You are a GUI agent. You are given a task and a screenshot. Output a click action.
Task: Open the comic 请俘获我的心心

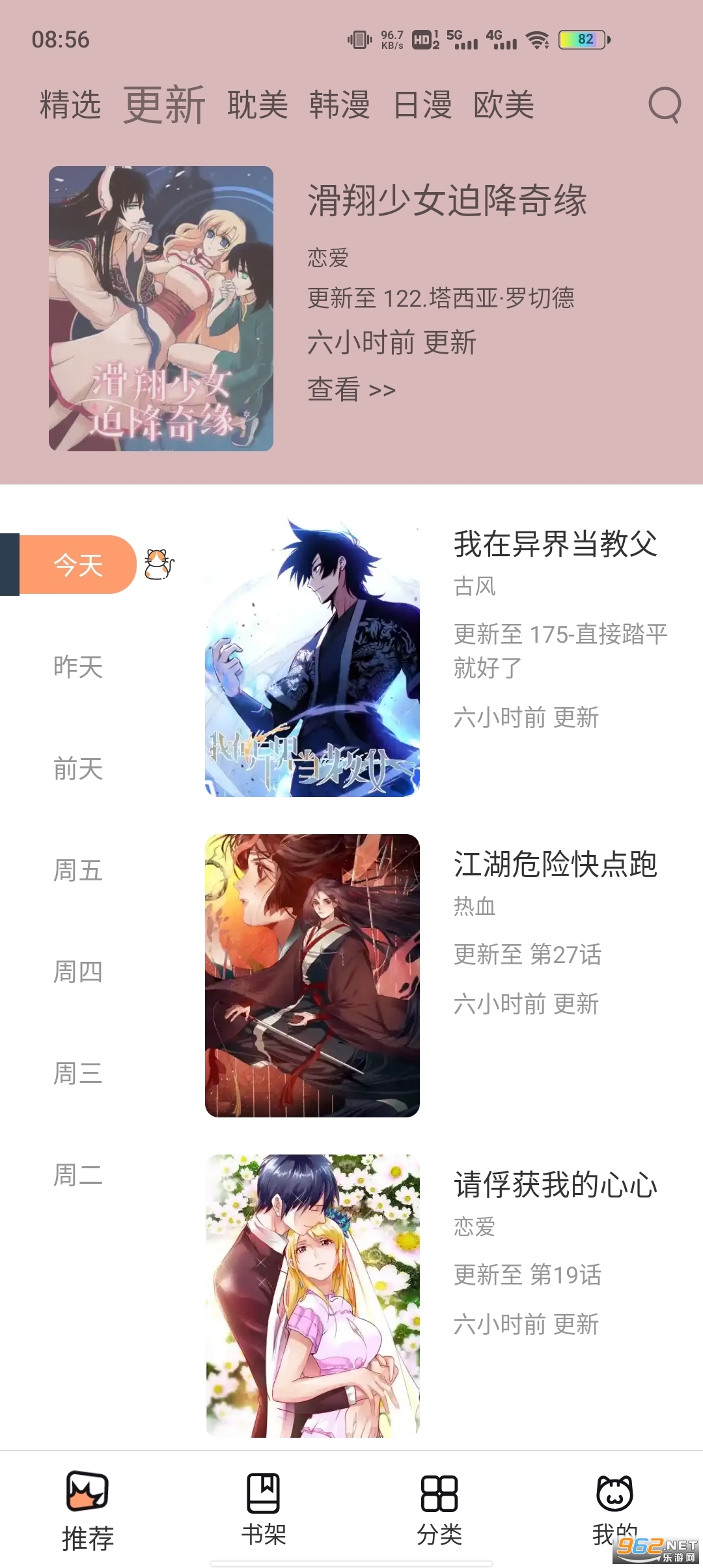coord(555,1185)
